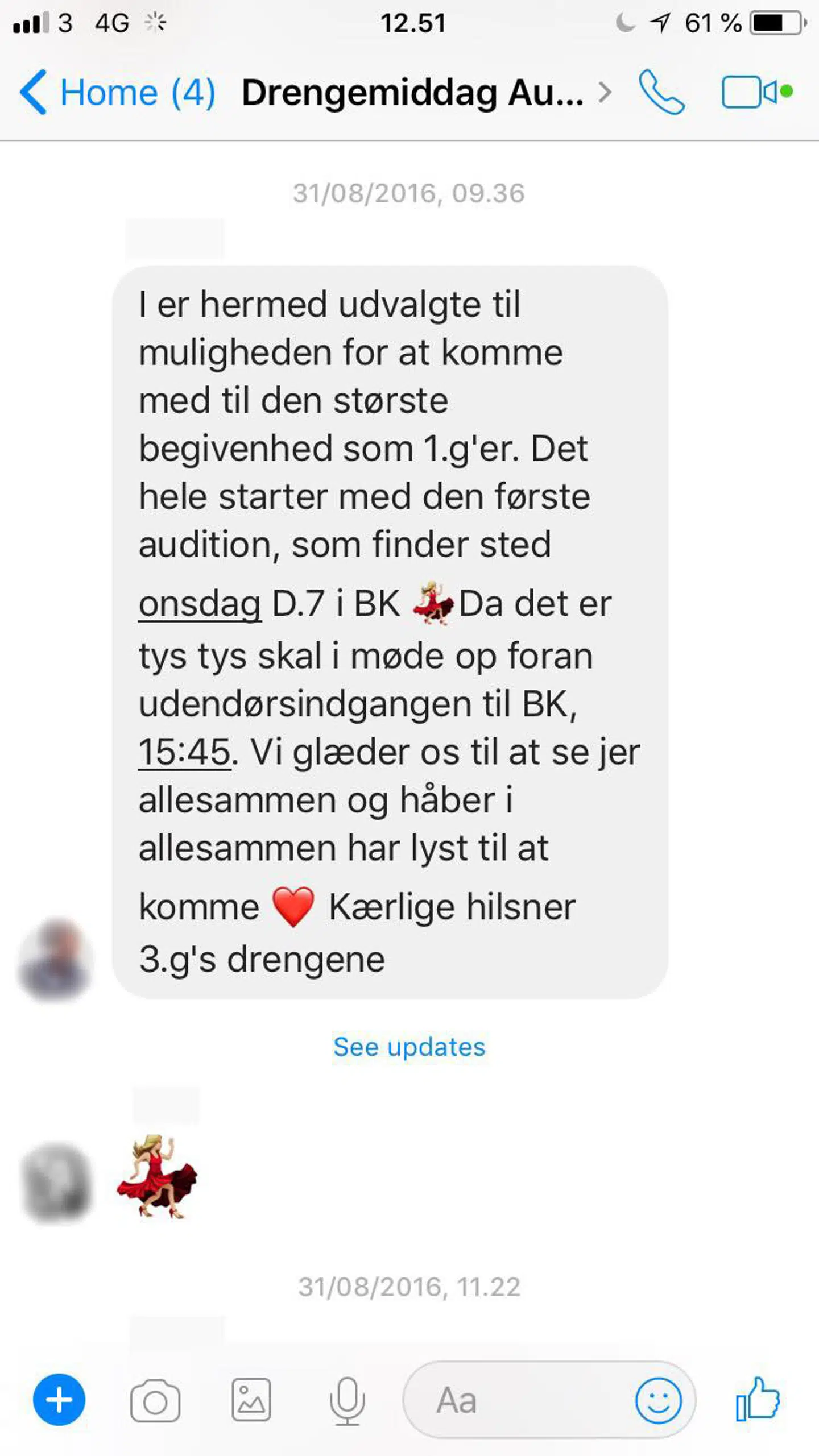The height and width of the screenshot is (1456, 819).
Task: Tap the See updates link
Action: [x=409, y=1047]
